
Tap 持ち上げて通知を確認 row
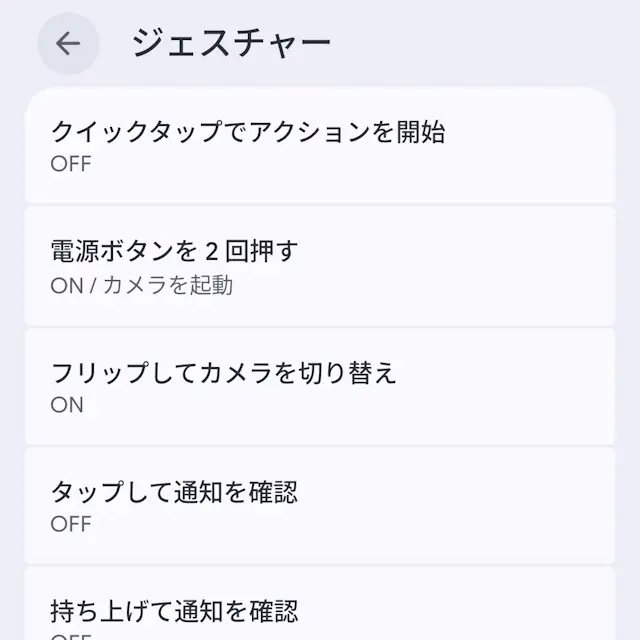pyautogui.click(x=320, y=610)
